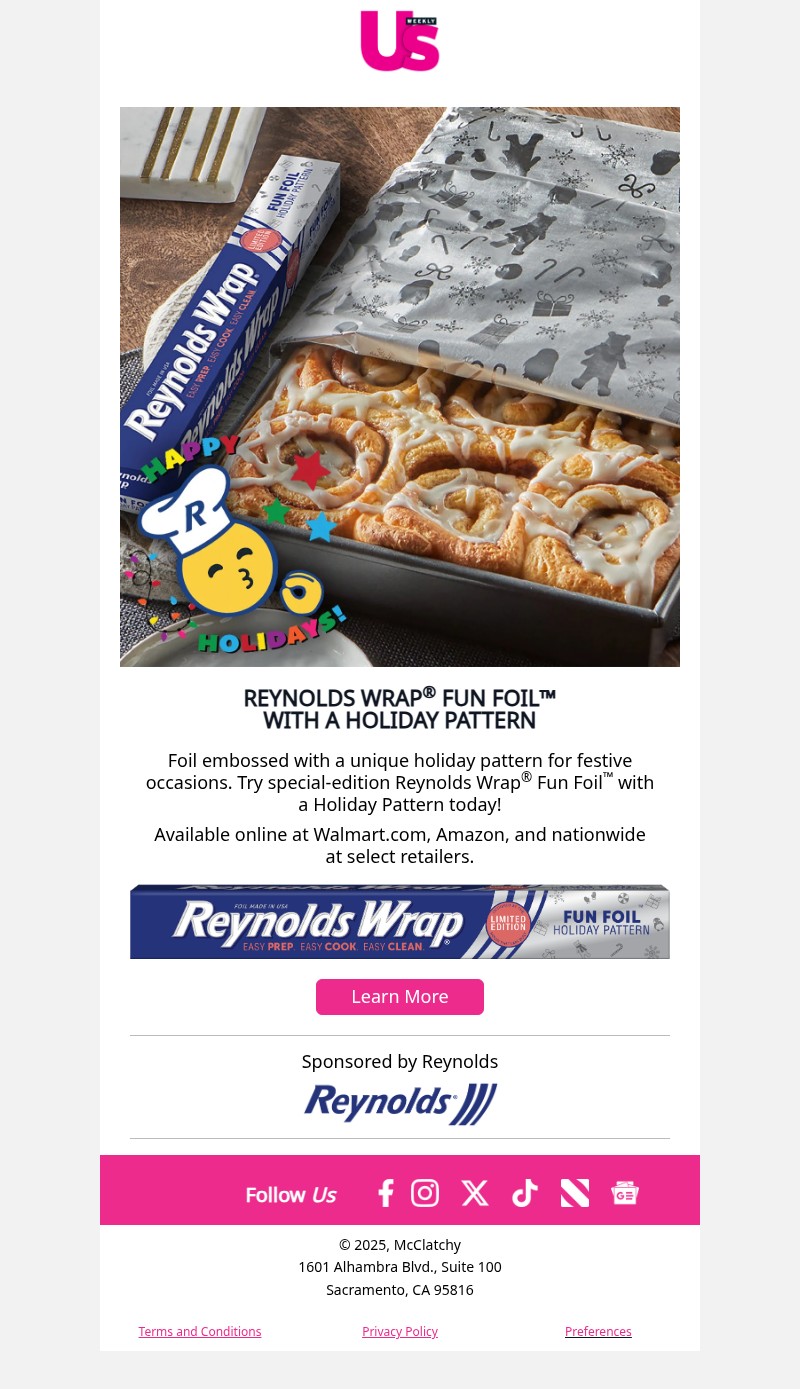Open the Us Weekly Facebook page
The height and width of the screenshot is (1389, 800).
[x=385, y=1193]
